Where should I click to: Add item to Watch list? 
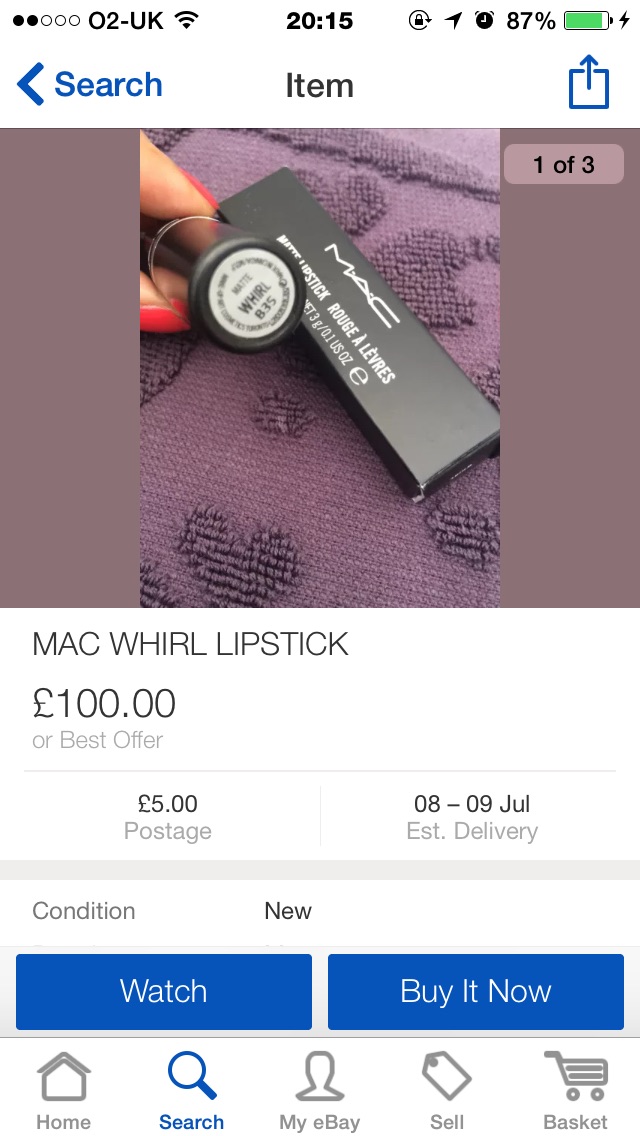pos(164,991)
